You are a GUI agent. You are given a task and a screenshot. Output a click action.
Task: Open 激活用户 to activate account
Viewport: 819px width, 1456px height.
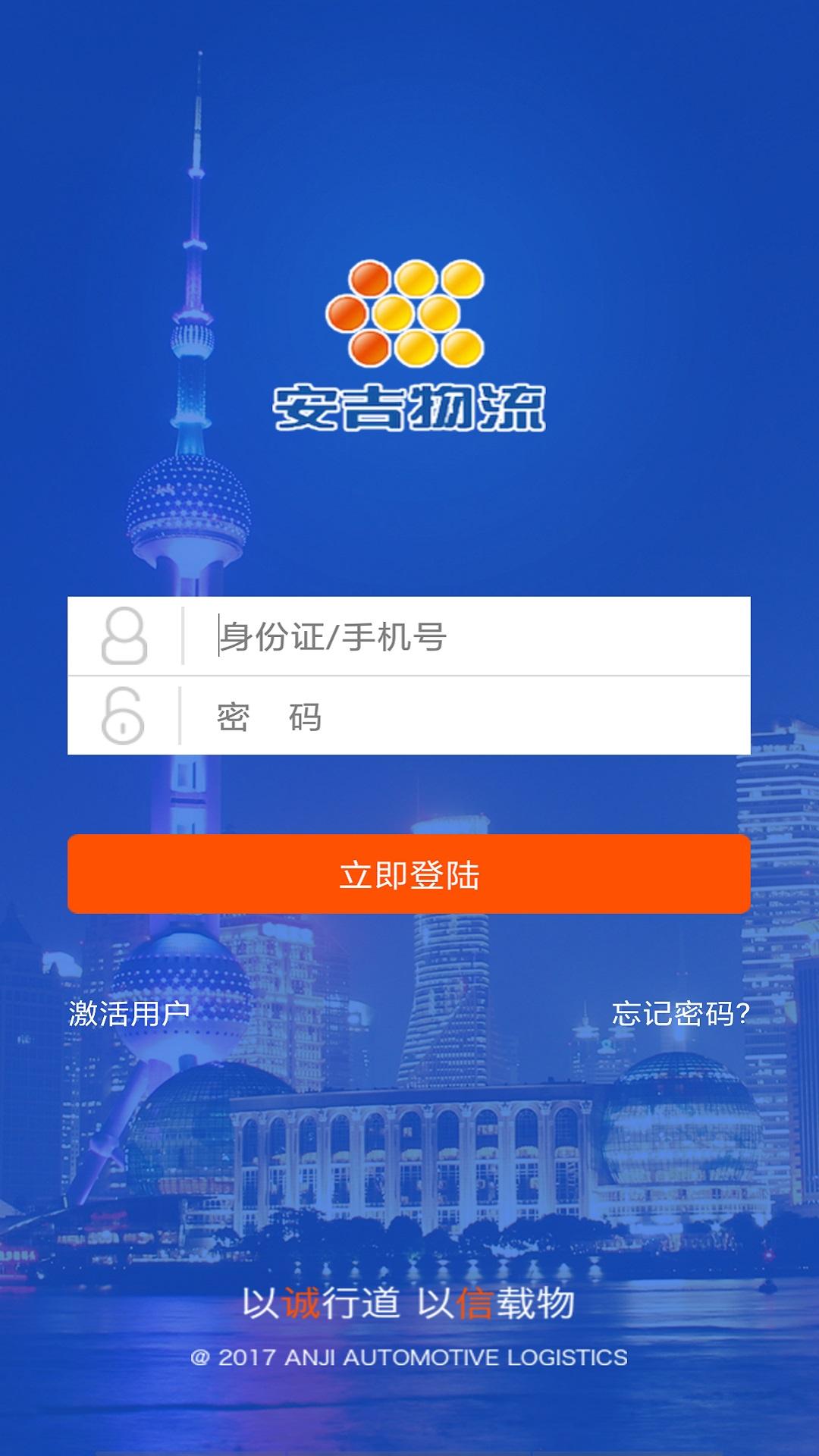coord(129,1013)
